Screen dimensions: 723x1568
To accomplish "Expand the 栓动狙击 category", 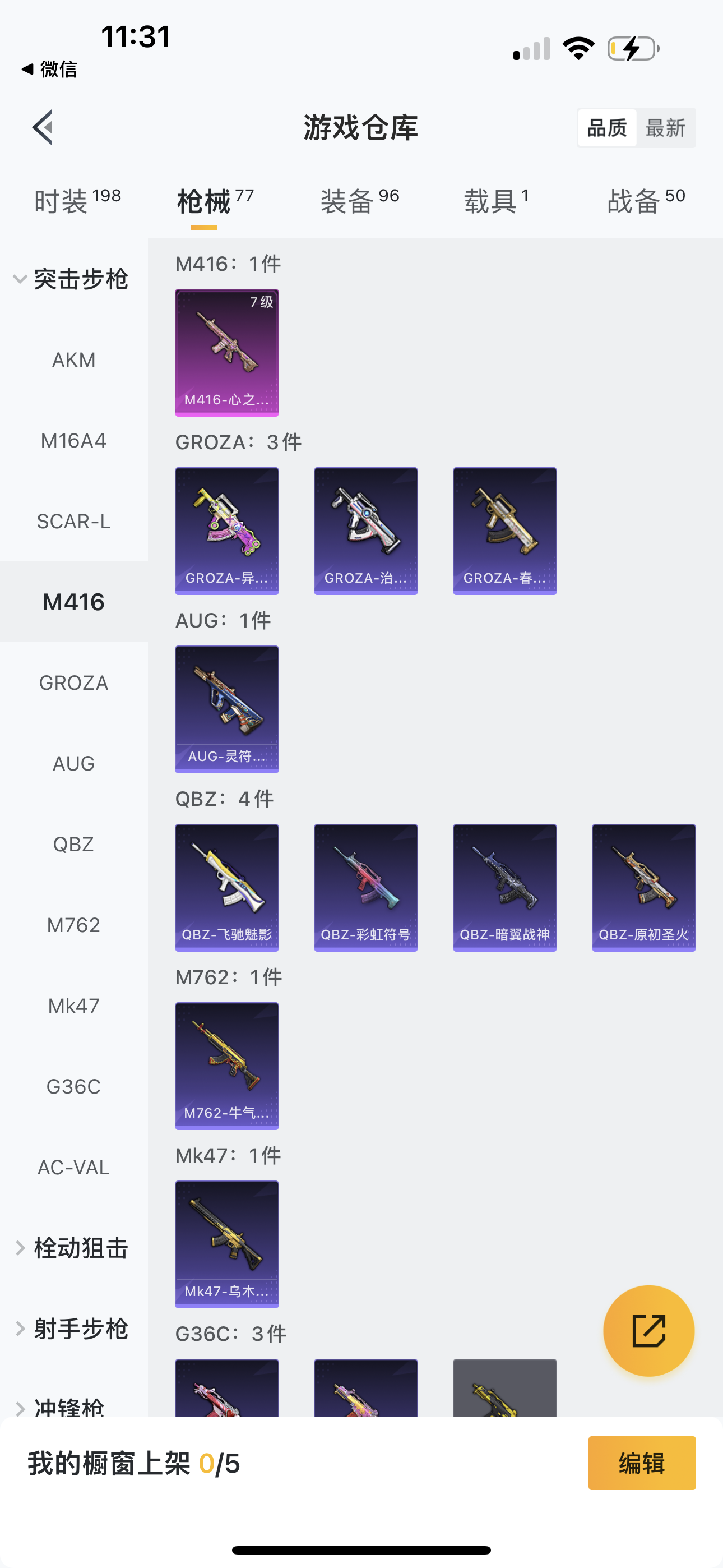I will pyautogui.click(x=73, y=1248).
